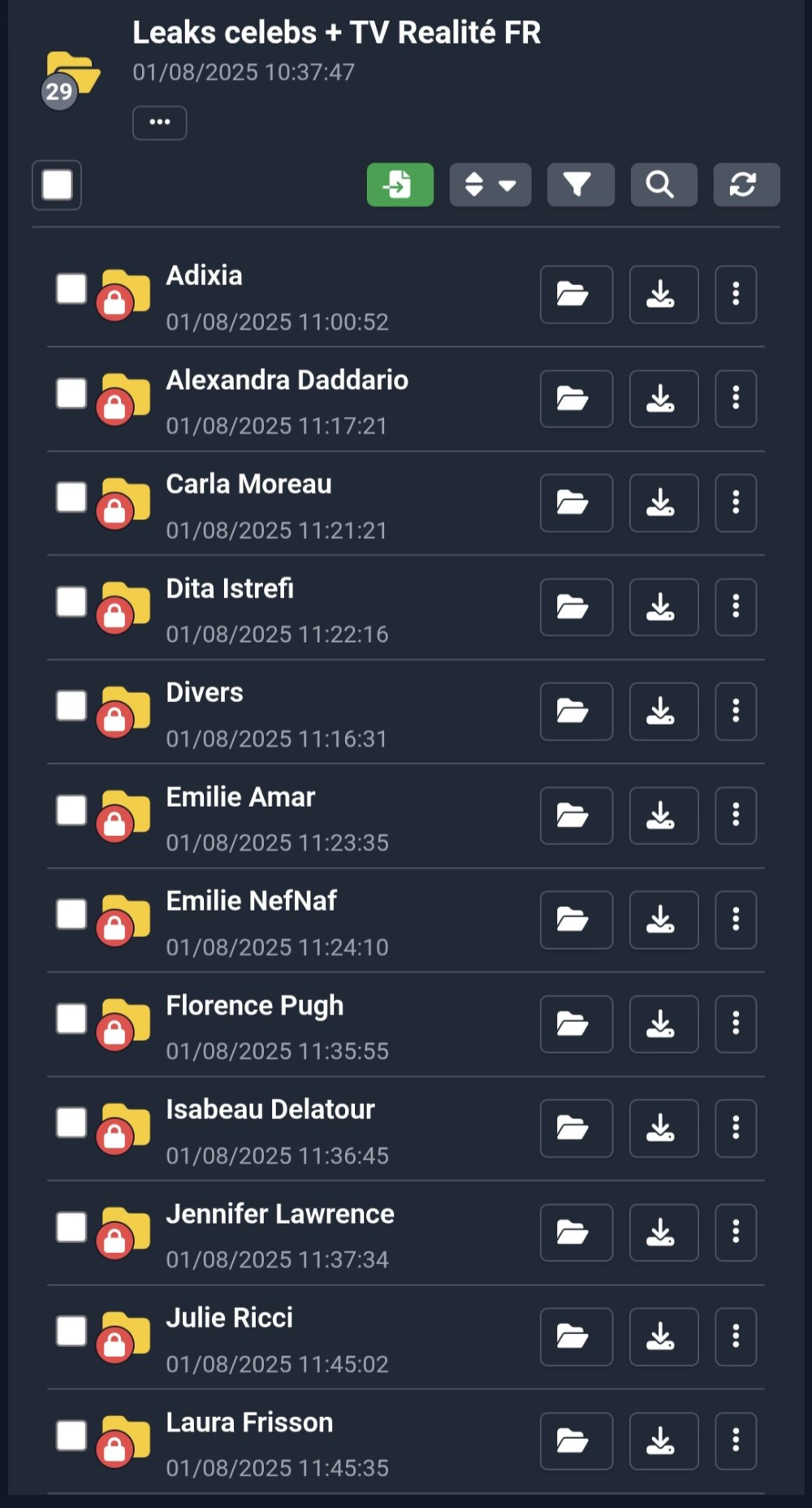Tap the select-all checkbox above the list

[57, 185]
